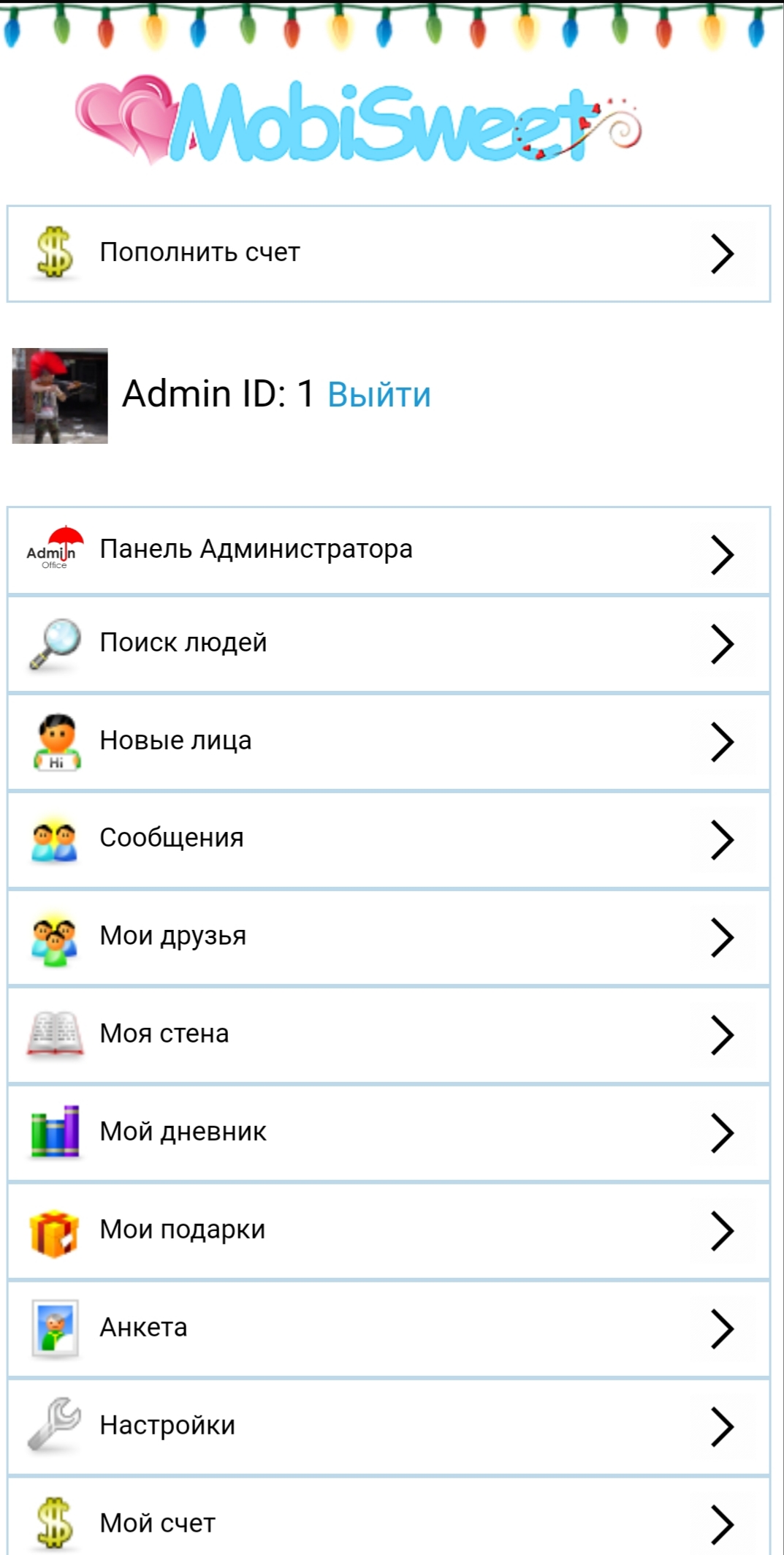Open Панель Администратора
The width and height of the screenshot is (784, 1555).
click(387, 550)
